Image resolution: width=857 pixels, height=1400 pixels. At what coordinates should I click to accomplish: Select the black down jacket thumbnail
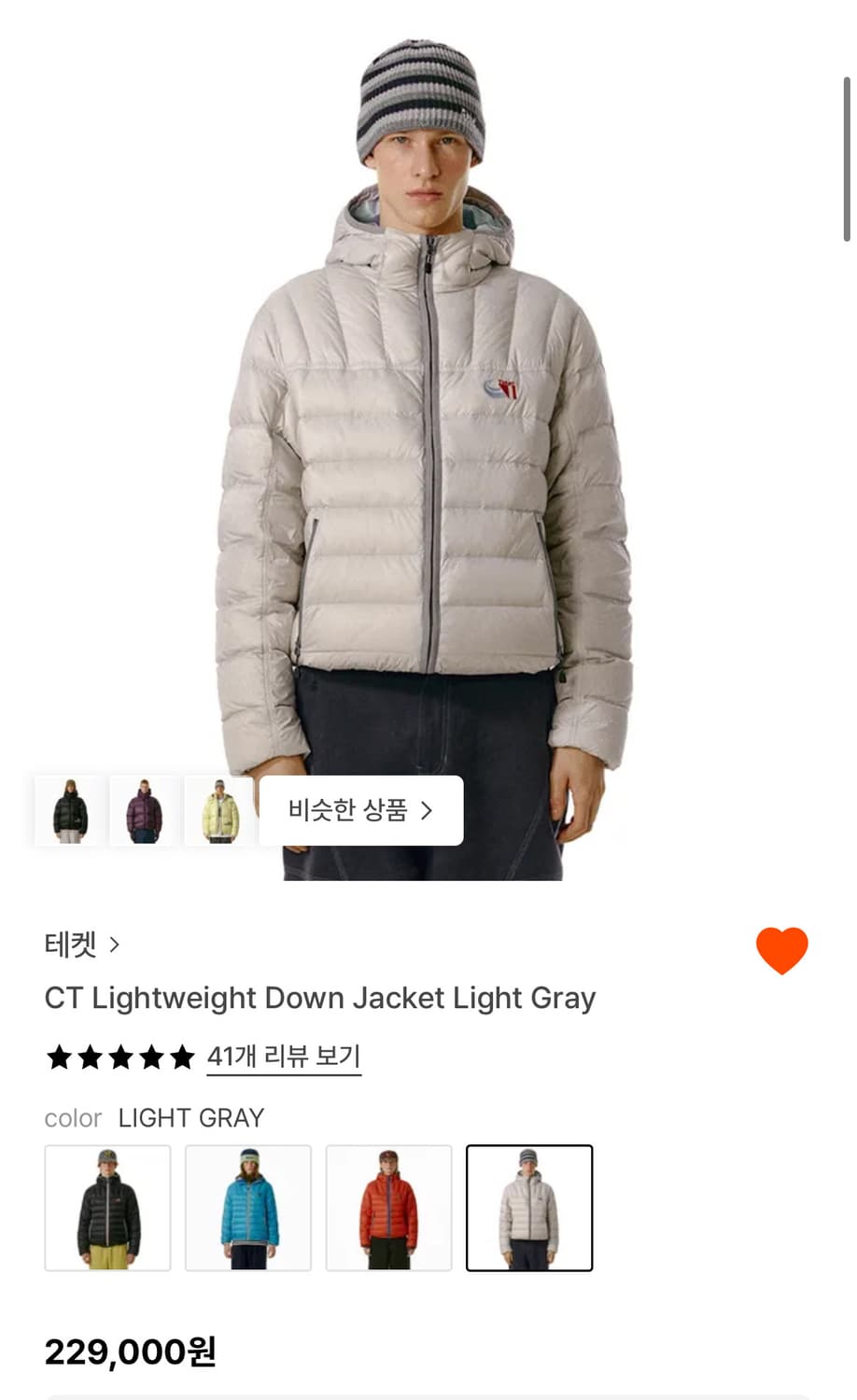[69, 810]
